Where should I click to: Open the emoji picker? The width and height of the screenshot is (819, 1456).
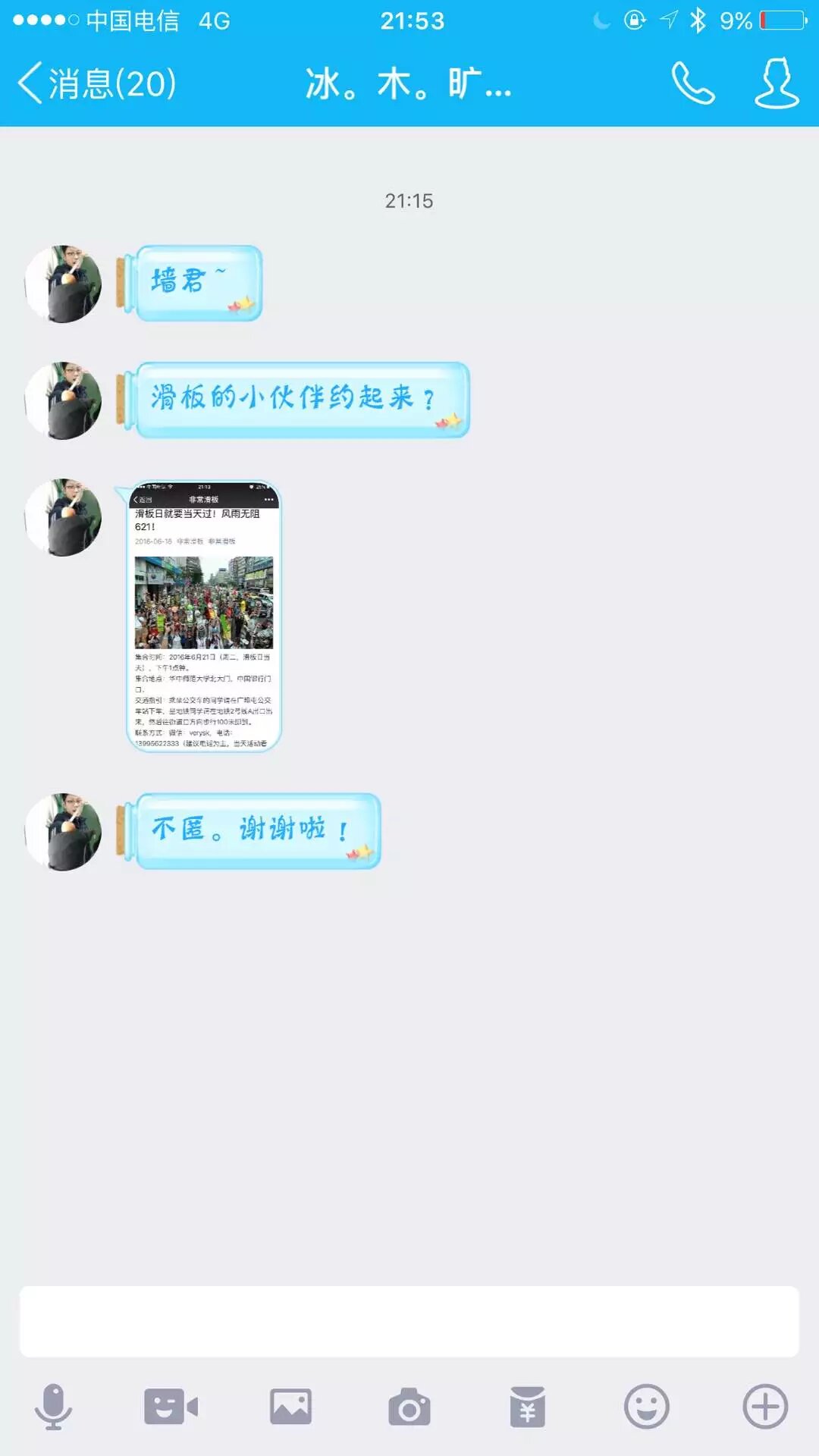pos(646,1407)
